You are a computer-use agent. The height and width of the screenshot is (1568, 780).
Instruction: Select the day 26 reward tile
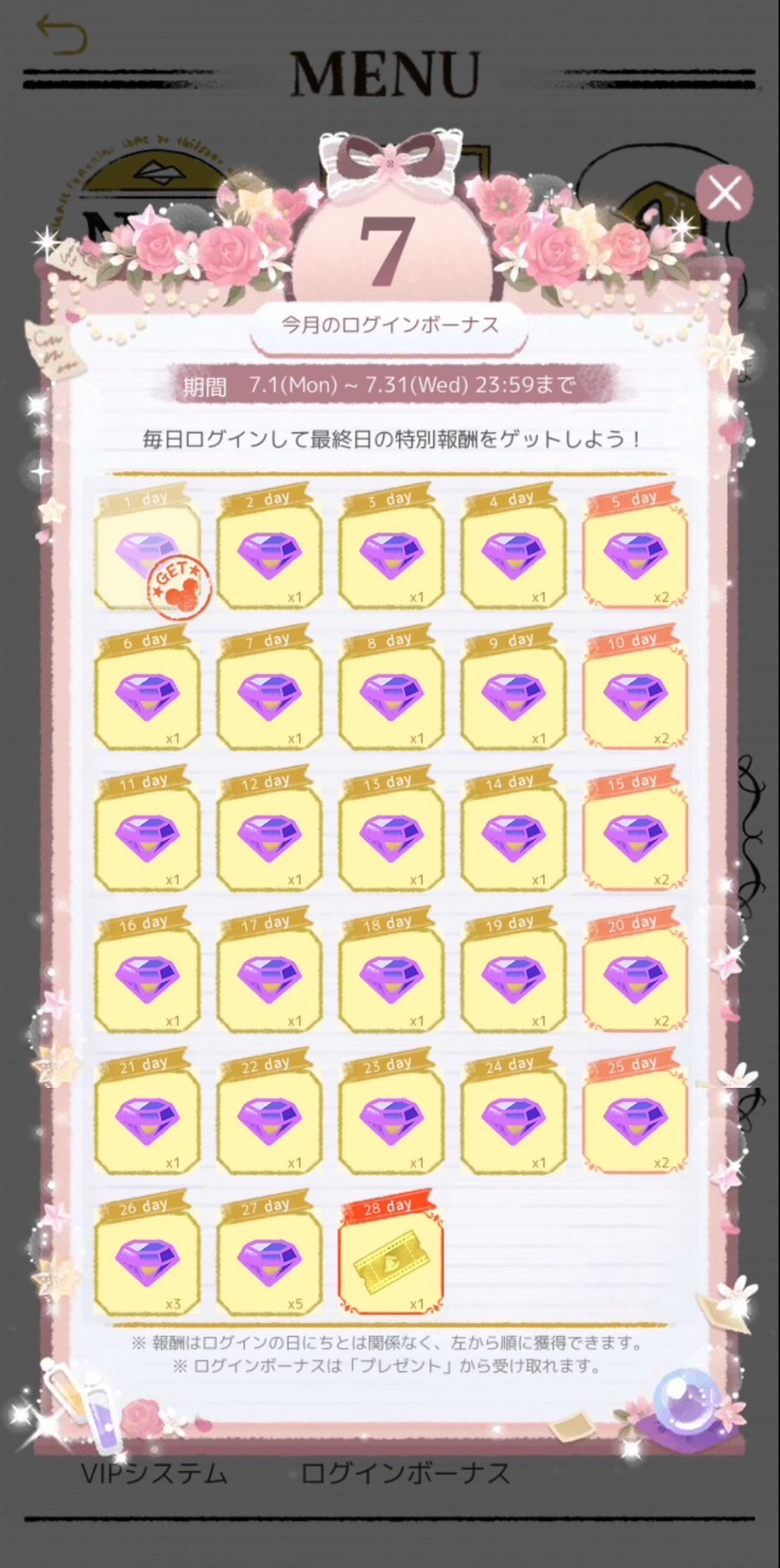(147, 1257)
